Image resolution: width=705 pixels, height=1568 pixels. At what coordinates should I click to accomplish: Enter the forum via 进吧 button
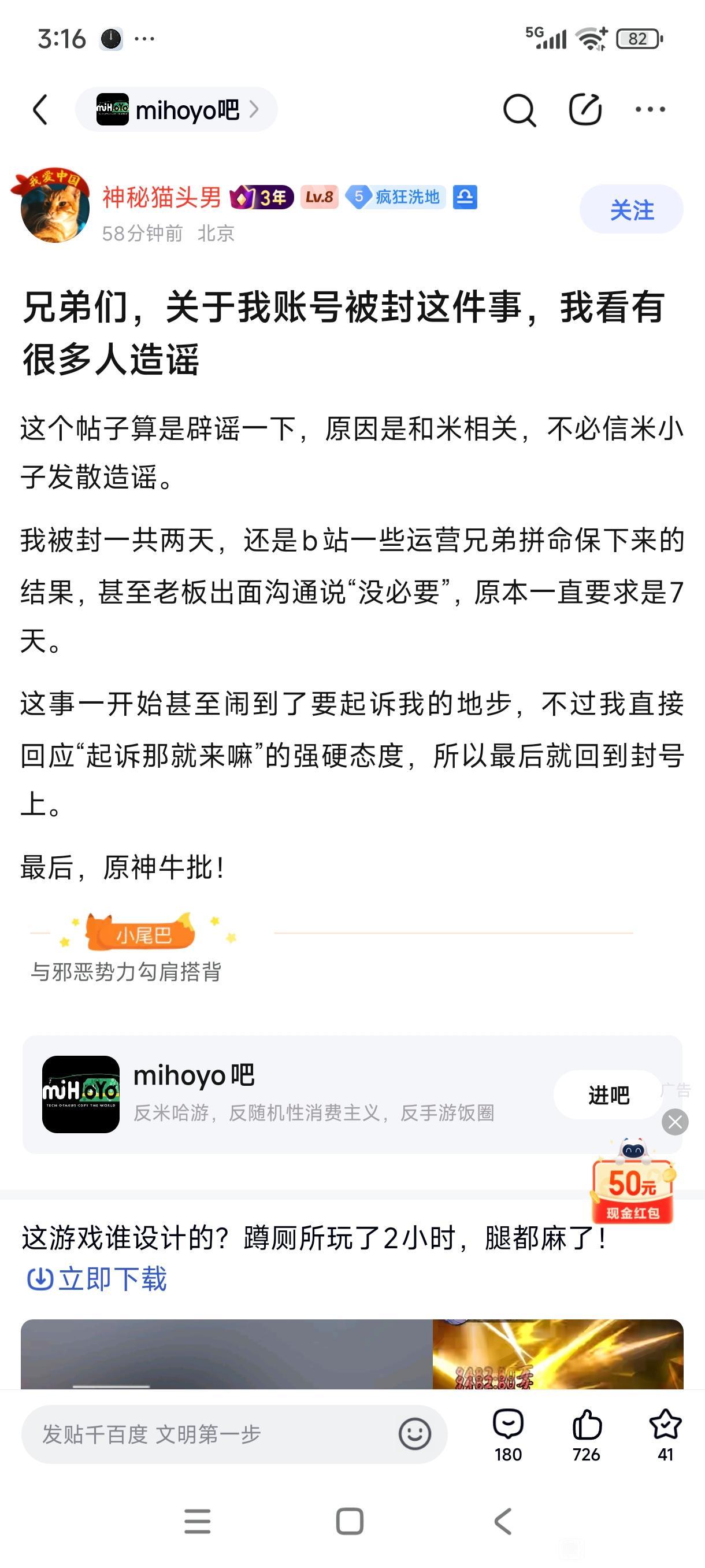(x=608, y=1095)
